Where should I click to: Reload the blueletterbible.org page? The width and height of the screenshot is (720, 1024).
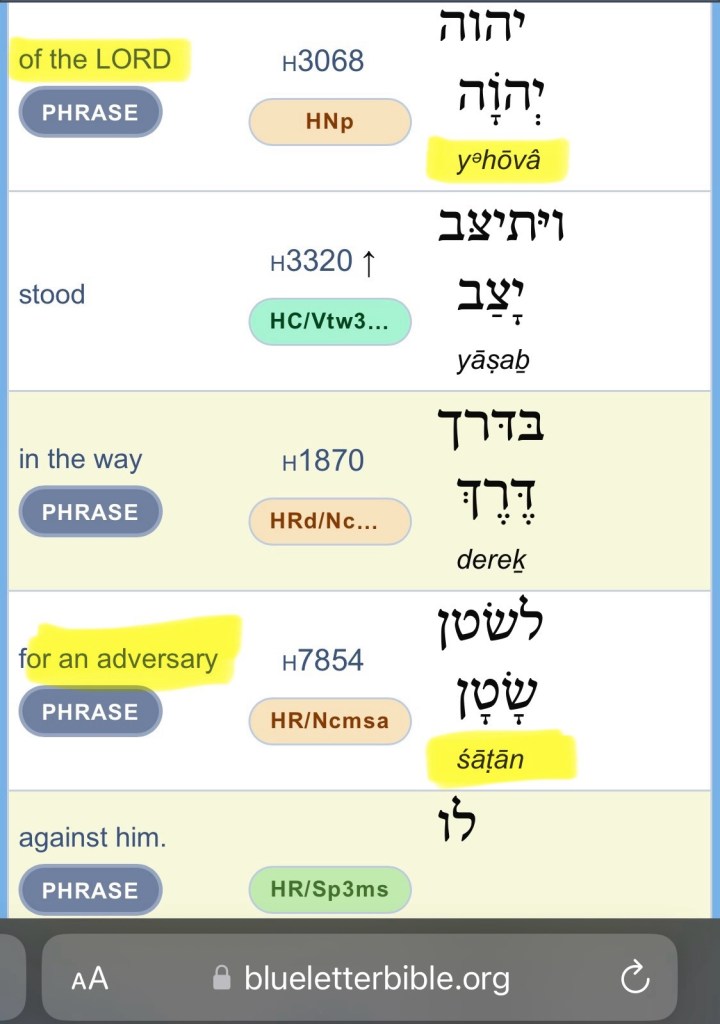[x=635, y=978]
